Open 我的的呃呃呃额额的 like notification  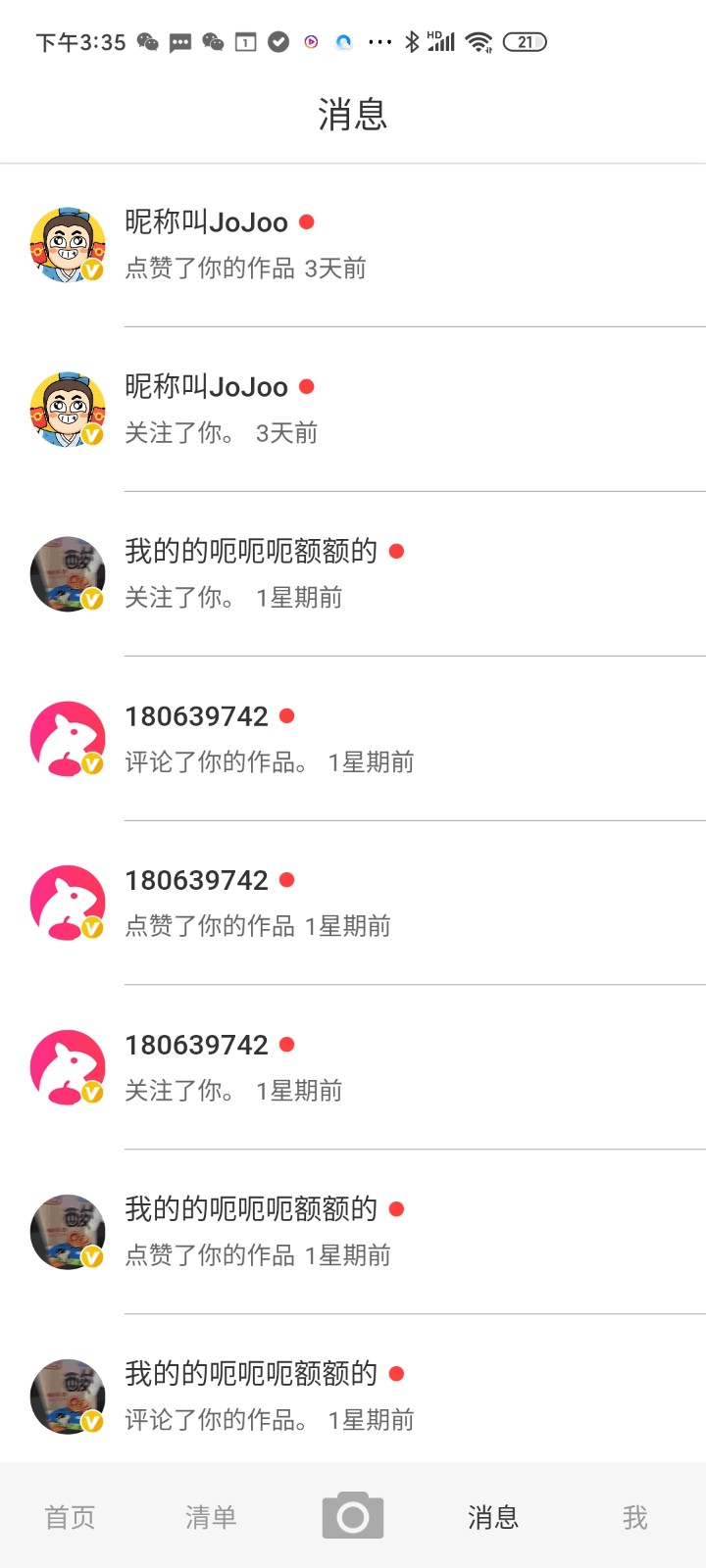coord(353,1232)
